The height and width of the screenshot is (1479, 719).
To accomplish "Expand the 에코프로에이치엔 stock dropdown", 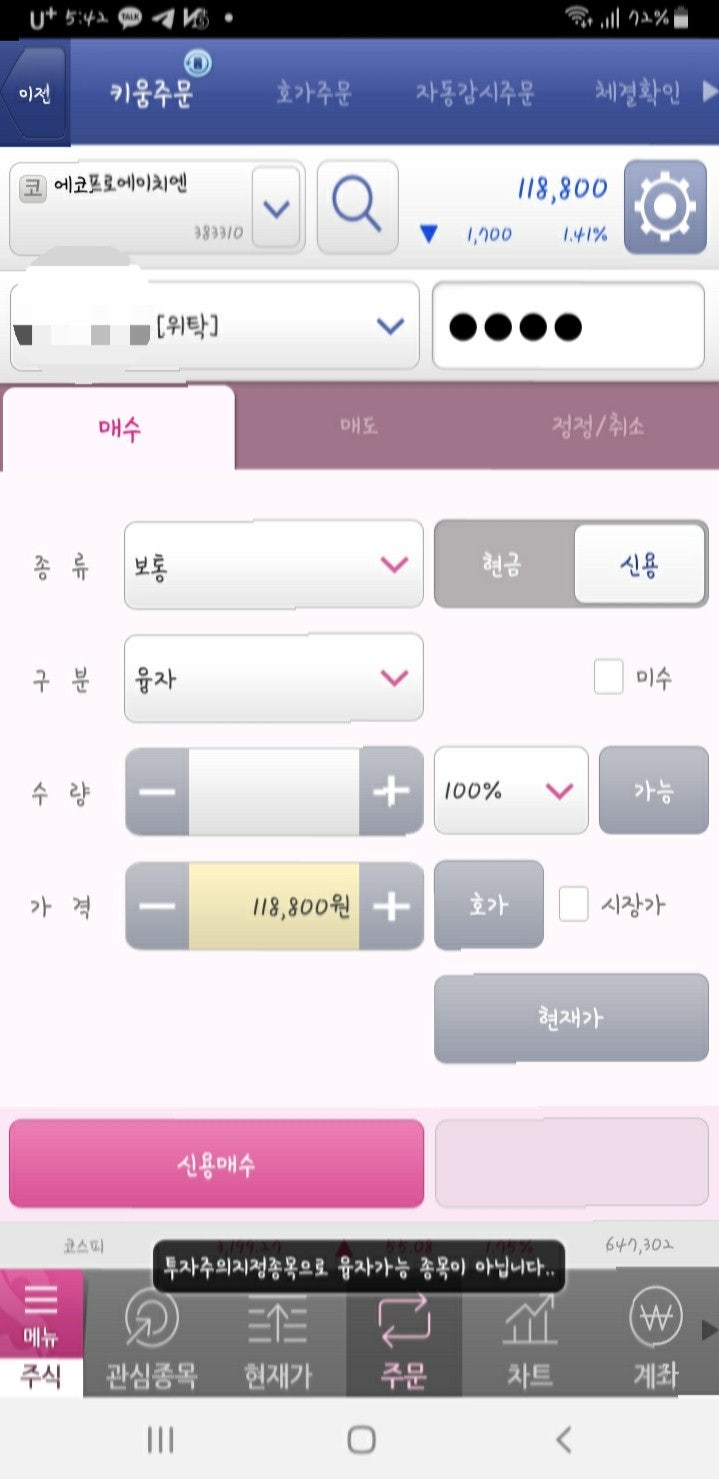I will point(276,208).
